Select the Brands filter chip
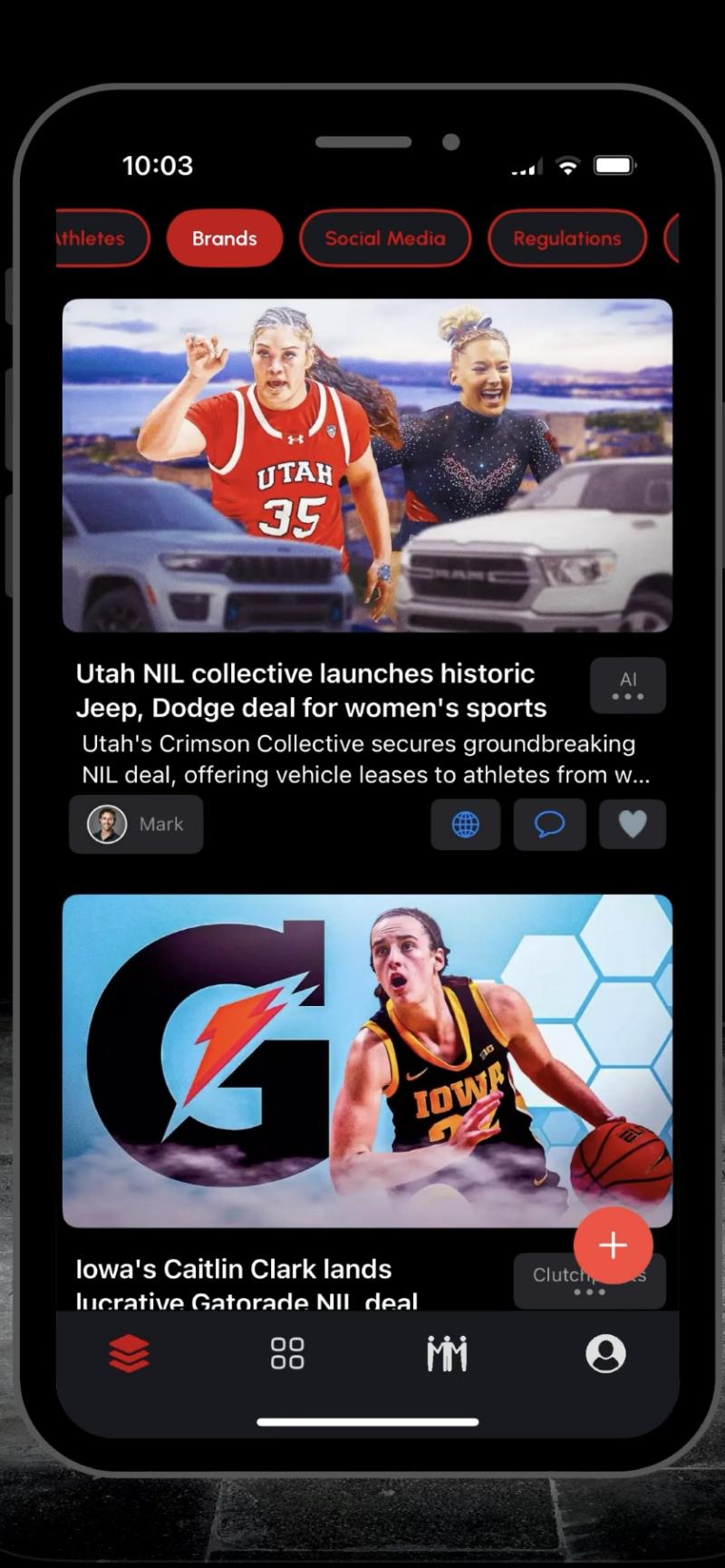725x1568 pixels. click(225, 238)
